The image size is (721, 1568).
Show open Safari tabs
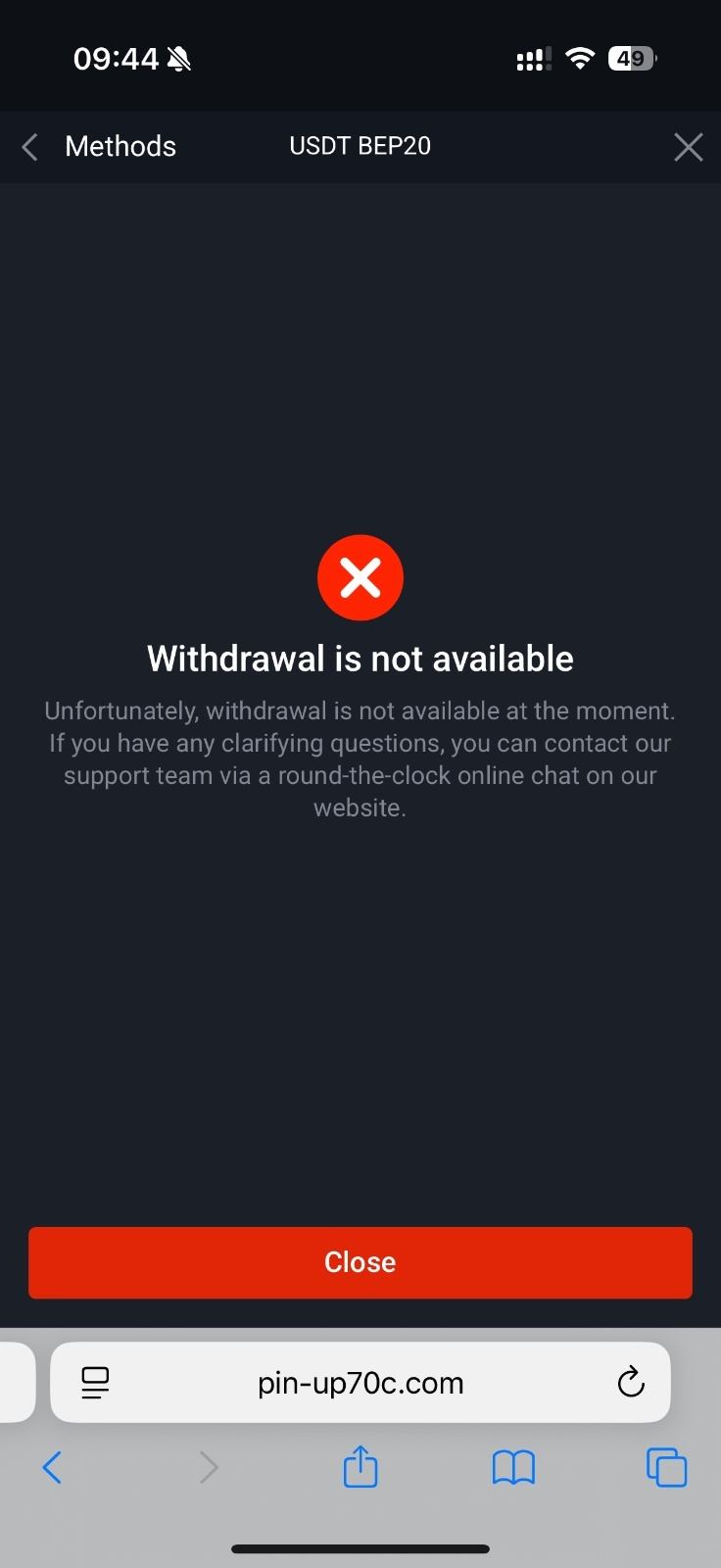click(x=666, y=1467)
